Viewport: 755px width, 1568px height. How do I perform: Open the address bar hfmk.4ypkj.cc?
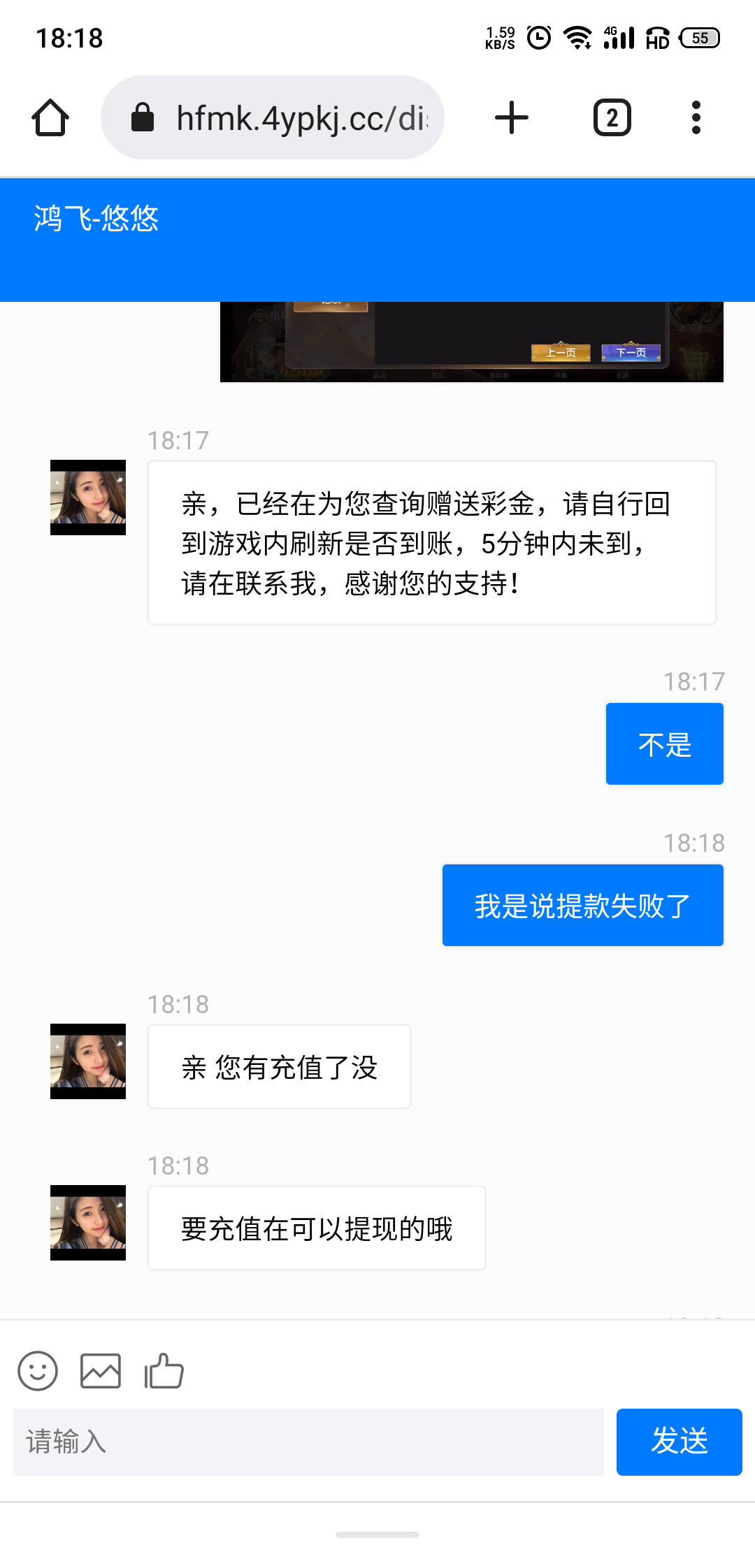pyautogui.click(x=294, y=117)
